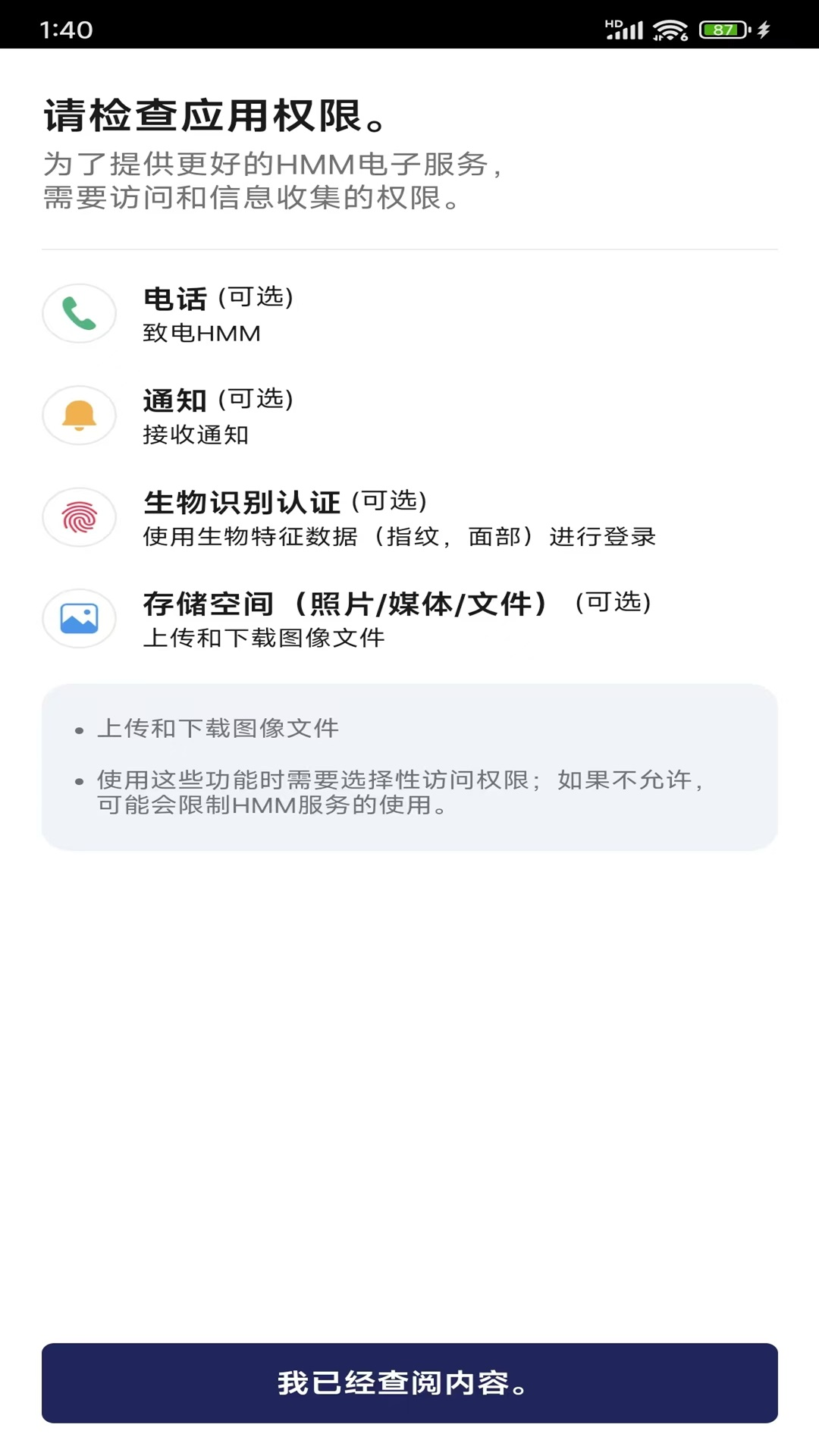Tap the 我已经查阅内容 confirmation button
Screen dimensions: 819x1456
[x=409, y=1382]
